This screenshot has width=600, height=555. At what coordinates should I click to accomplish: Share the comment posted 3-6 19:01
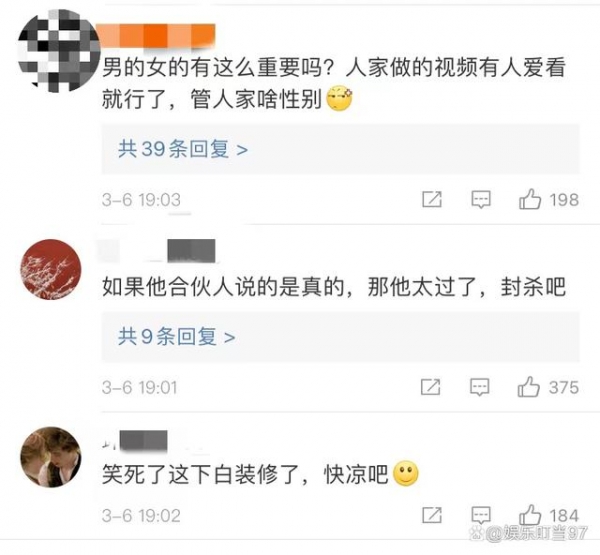[x=432, y=387]
